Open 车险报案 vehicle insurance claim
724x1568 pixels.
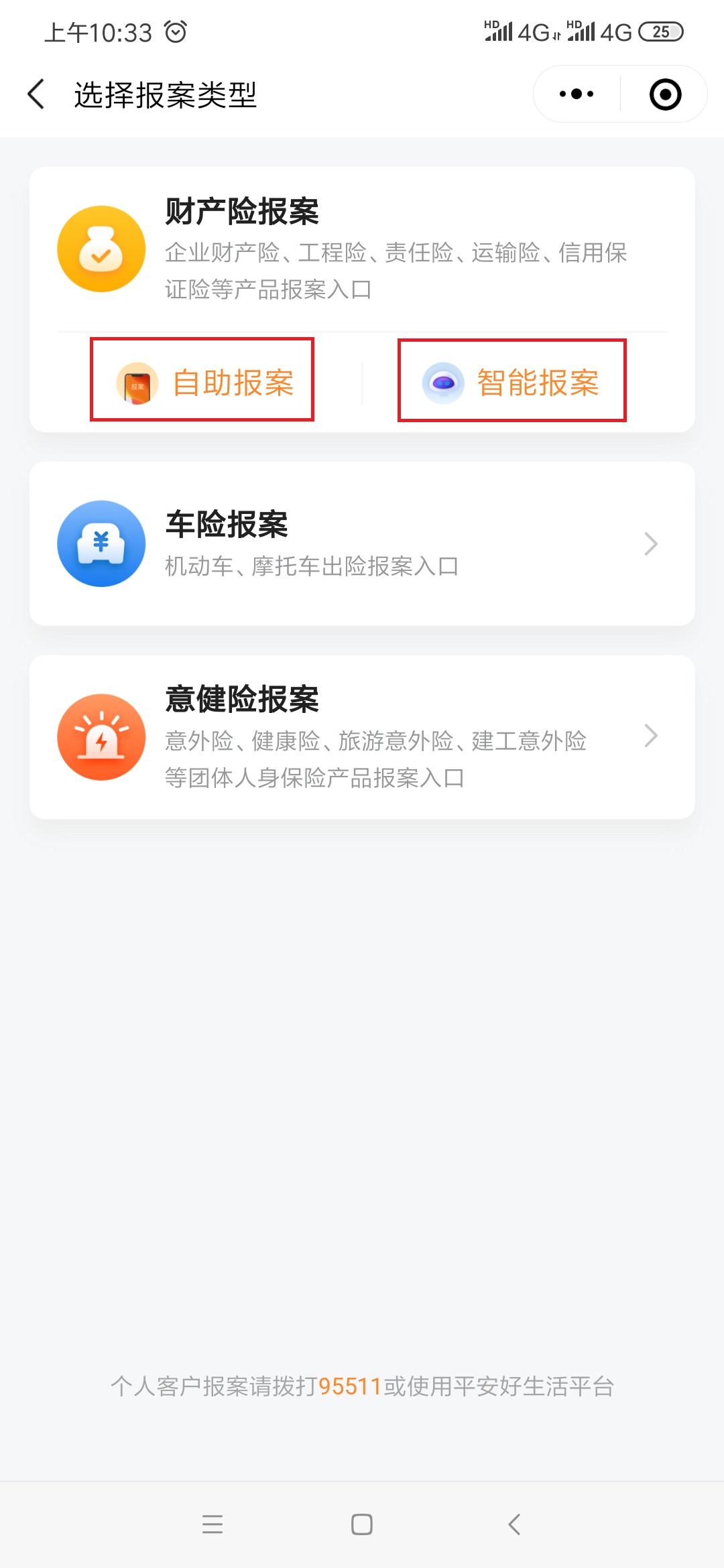[x=362, y=543]
